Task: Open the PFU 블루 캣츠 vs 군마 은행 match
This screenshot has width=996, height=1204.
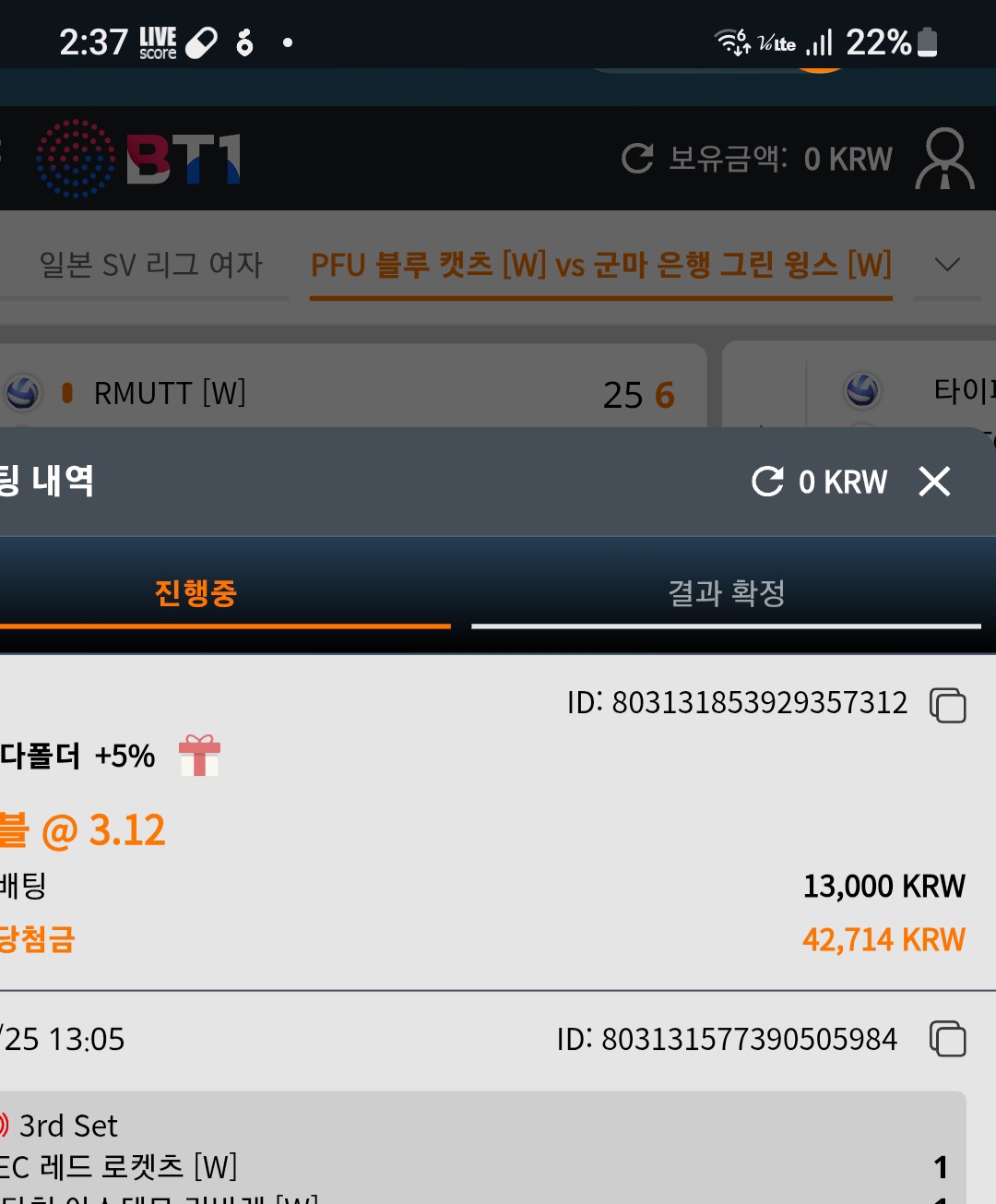Action: pos(600,266)
